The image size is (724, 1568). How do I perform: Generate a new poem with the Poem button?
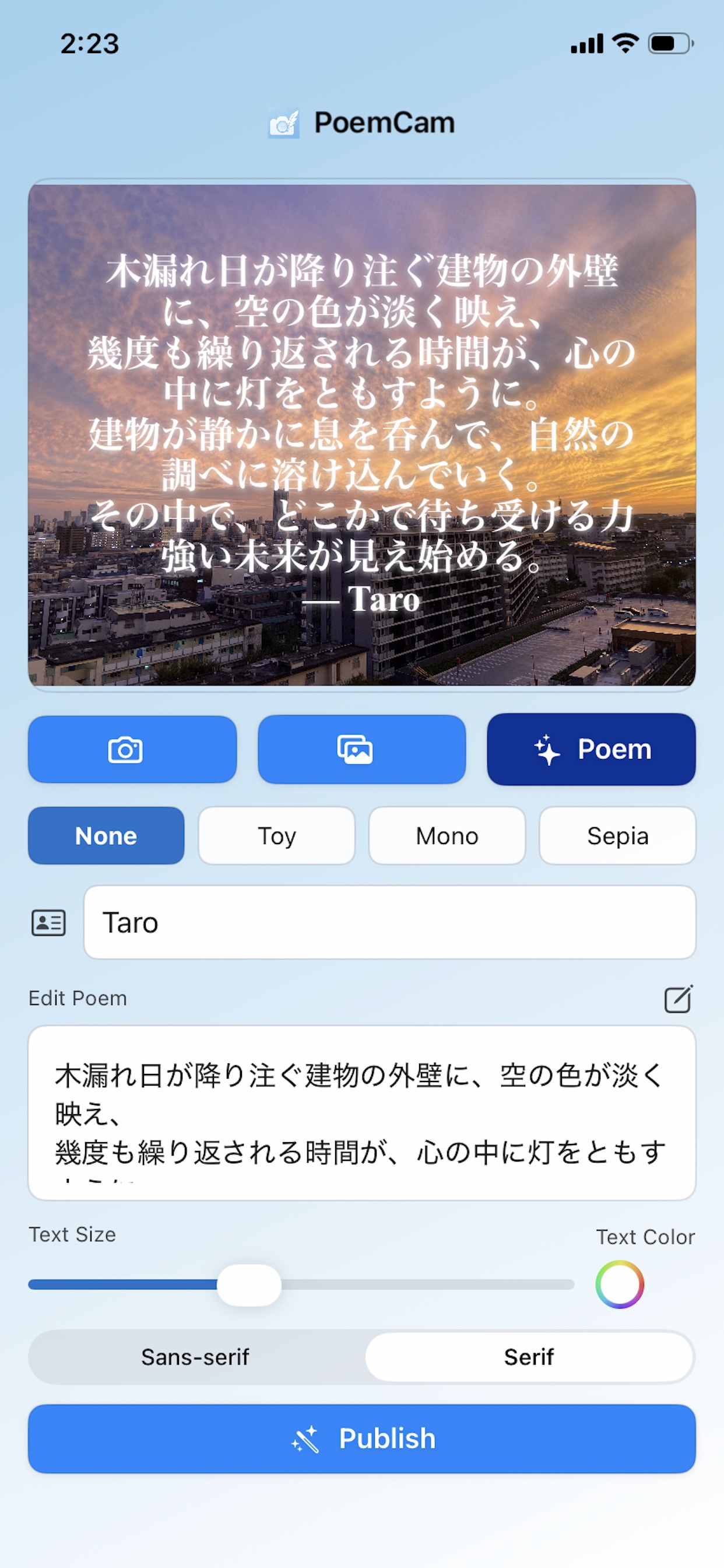[591, 750]
